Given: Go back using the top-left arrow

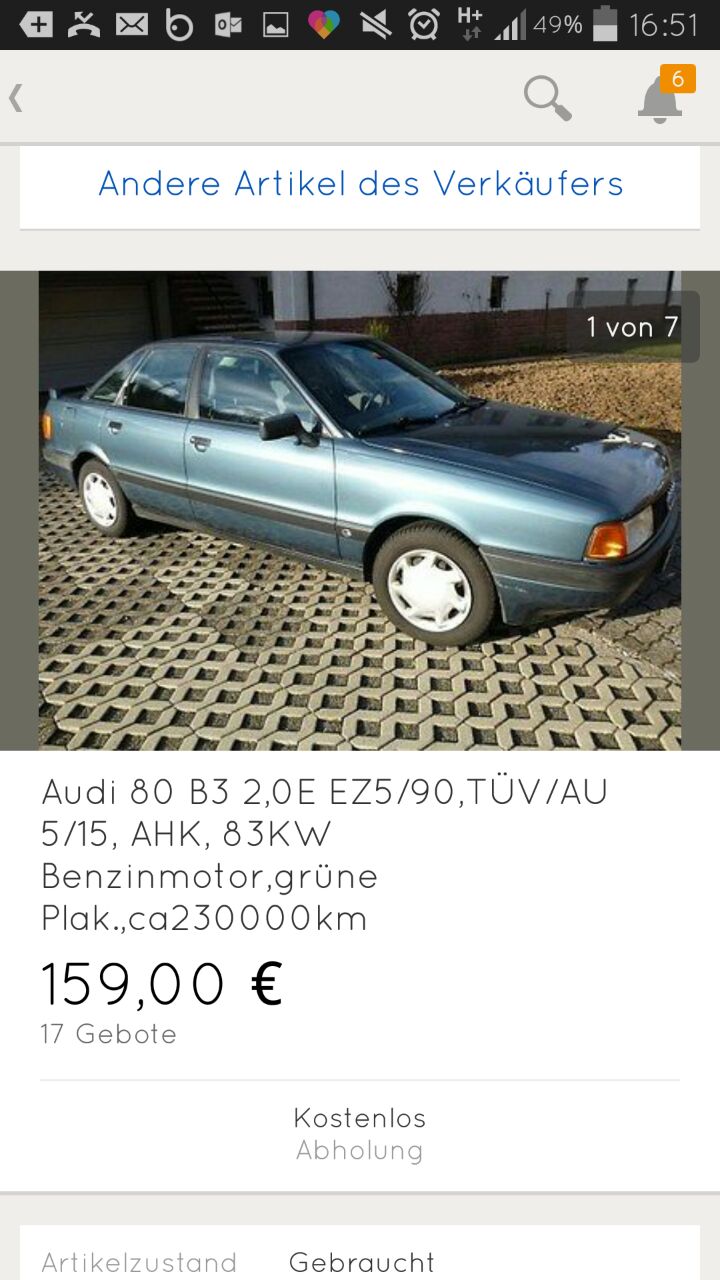Looking at the screenshot, I should (17, 97).
